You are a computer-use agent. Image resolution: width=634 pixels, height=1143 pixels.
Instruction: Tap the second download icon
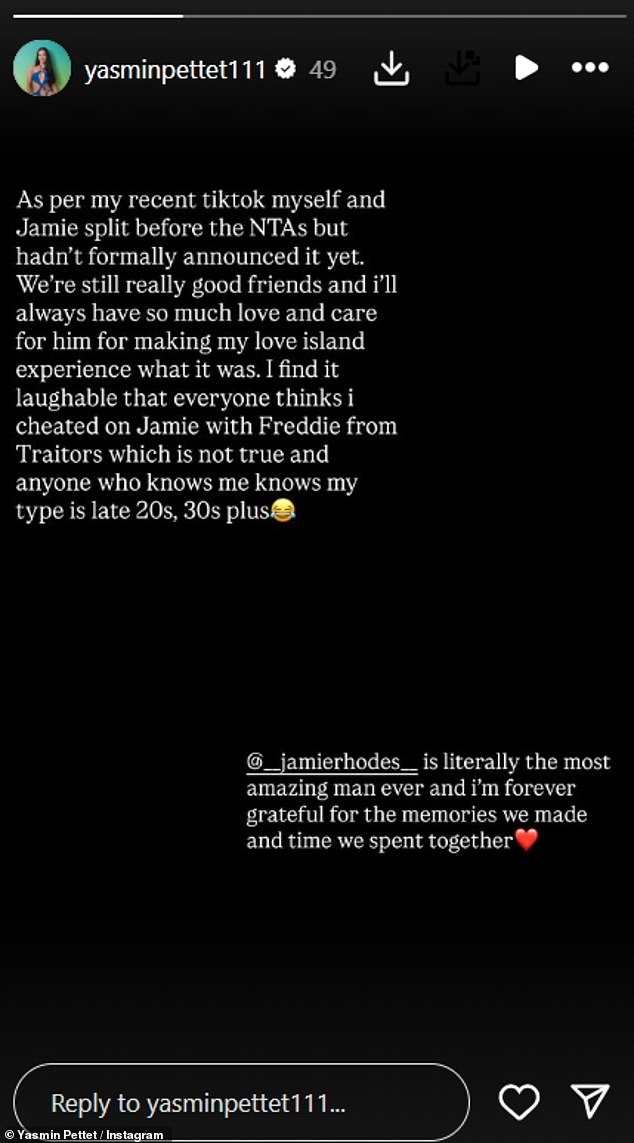pos(461,69)
